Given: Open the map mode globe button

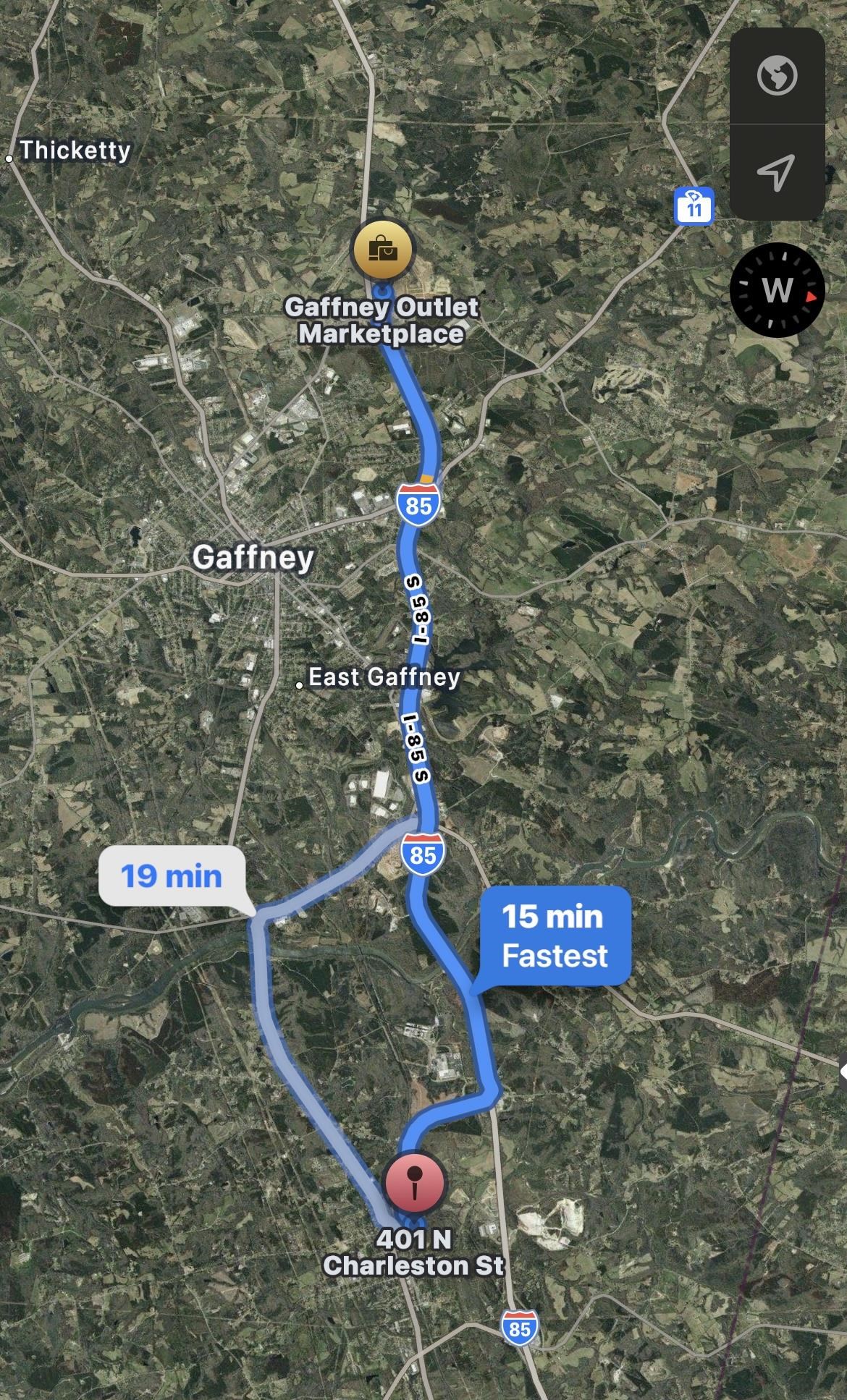Looking at the screenshot, I should click(777, 75).
